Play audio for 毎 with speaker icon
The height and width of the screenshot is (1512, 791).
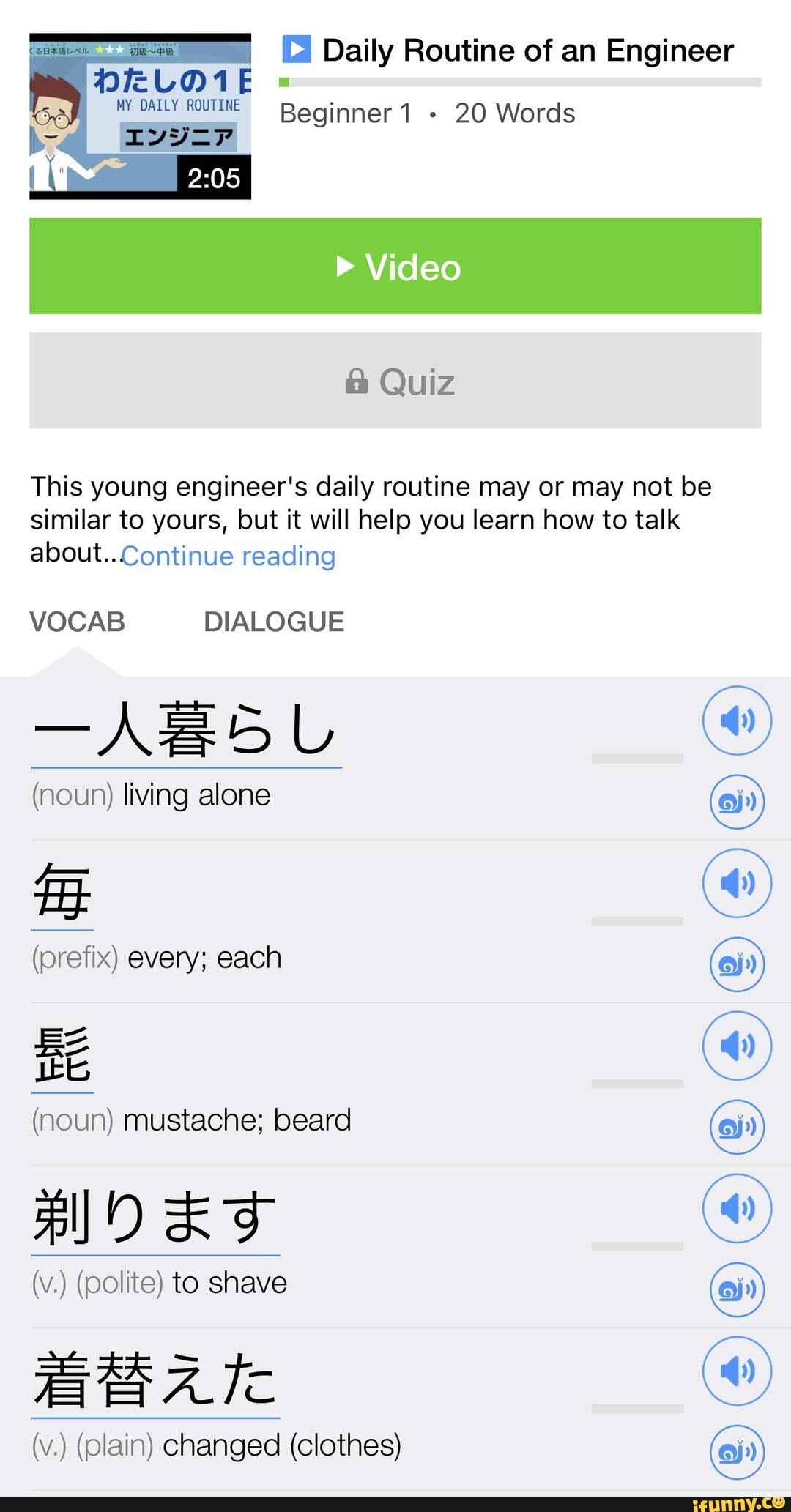point(738,883)
